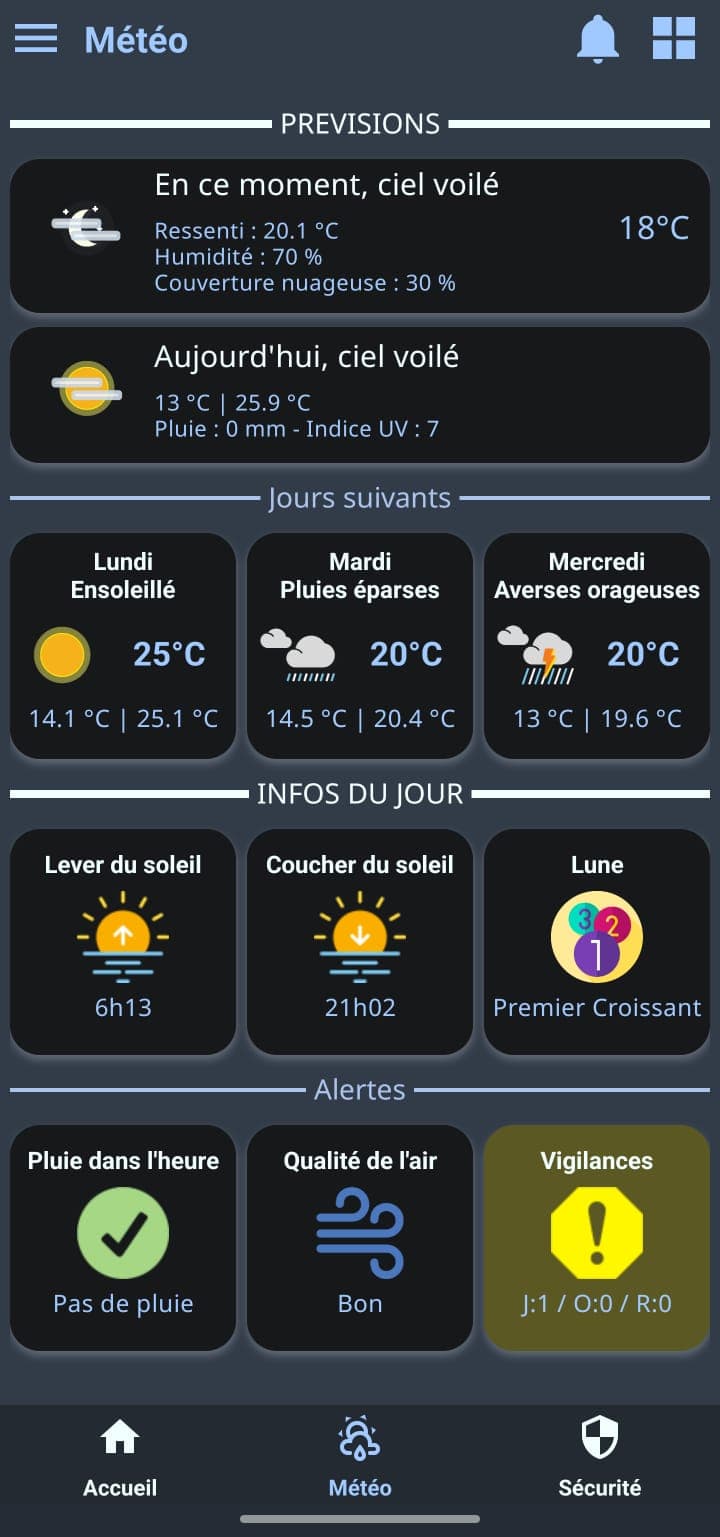This screenshot has width=720, height=1537.
Task: Select the Météo tab
Action: pos(360,1460)
